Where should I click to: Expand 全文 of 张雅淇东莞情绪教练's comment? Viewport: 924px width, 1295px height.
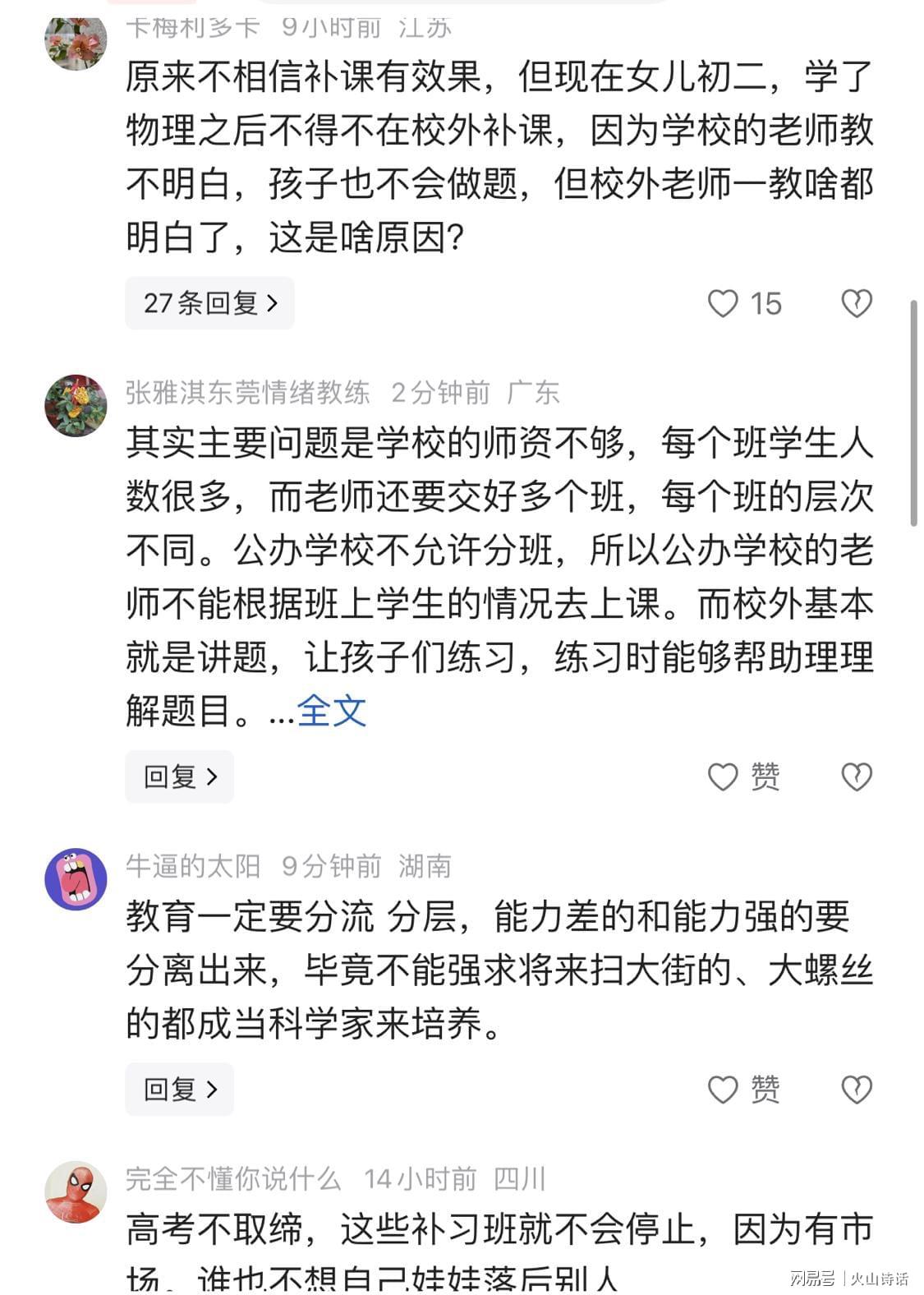331,711
